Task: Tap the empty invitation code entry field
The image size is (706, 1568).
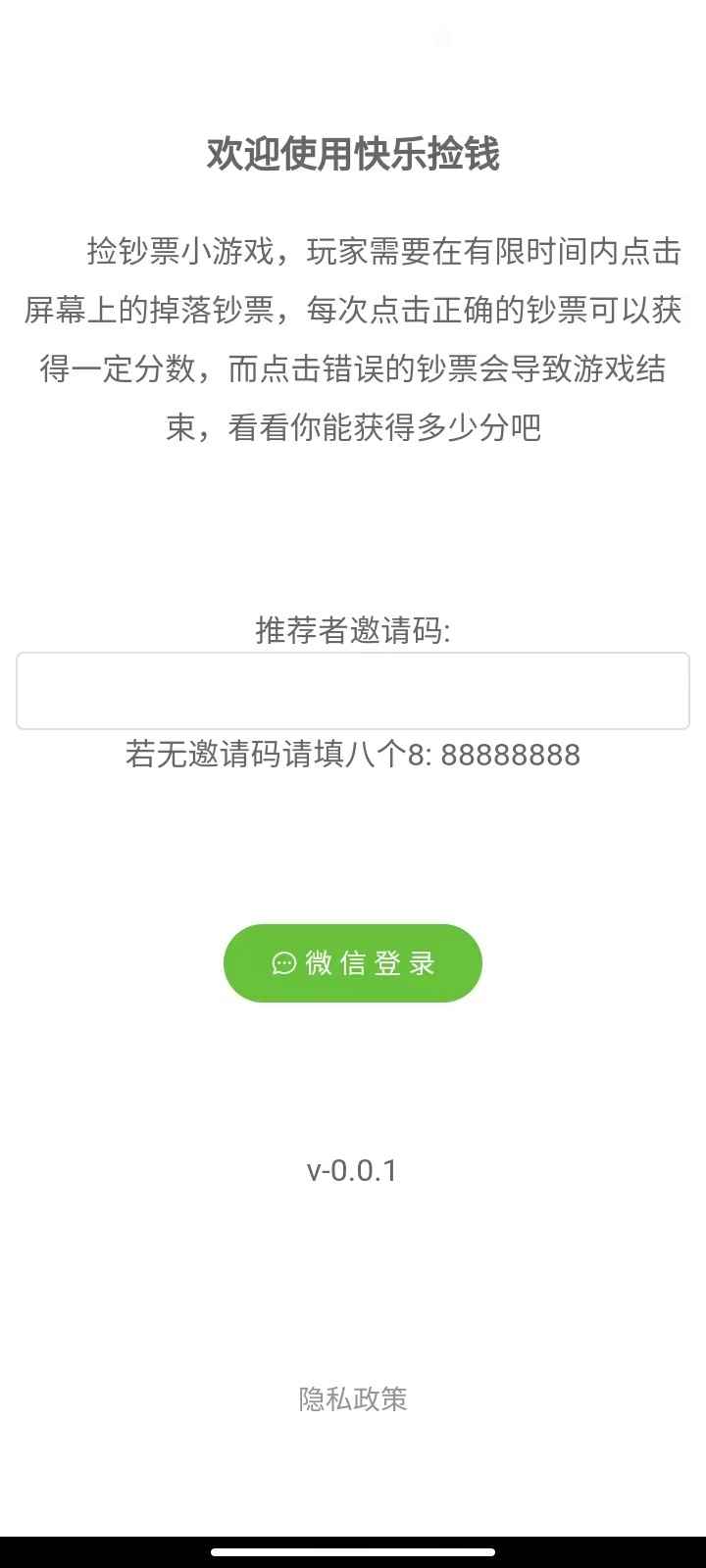Action: [353, 690]
